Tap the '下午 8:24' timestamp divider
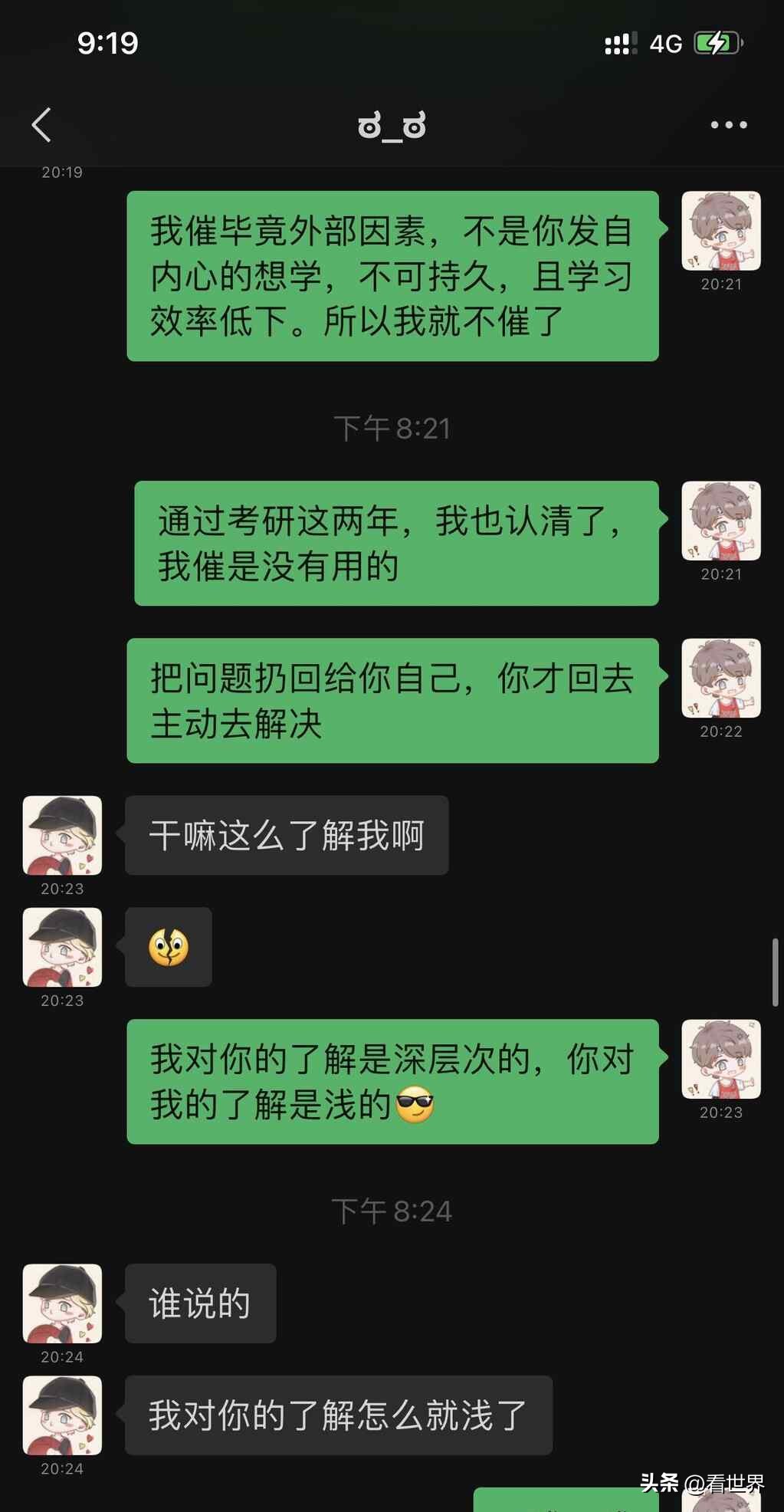 point(392,1211)
